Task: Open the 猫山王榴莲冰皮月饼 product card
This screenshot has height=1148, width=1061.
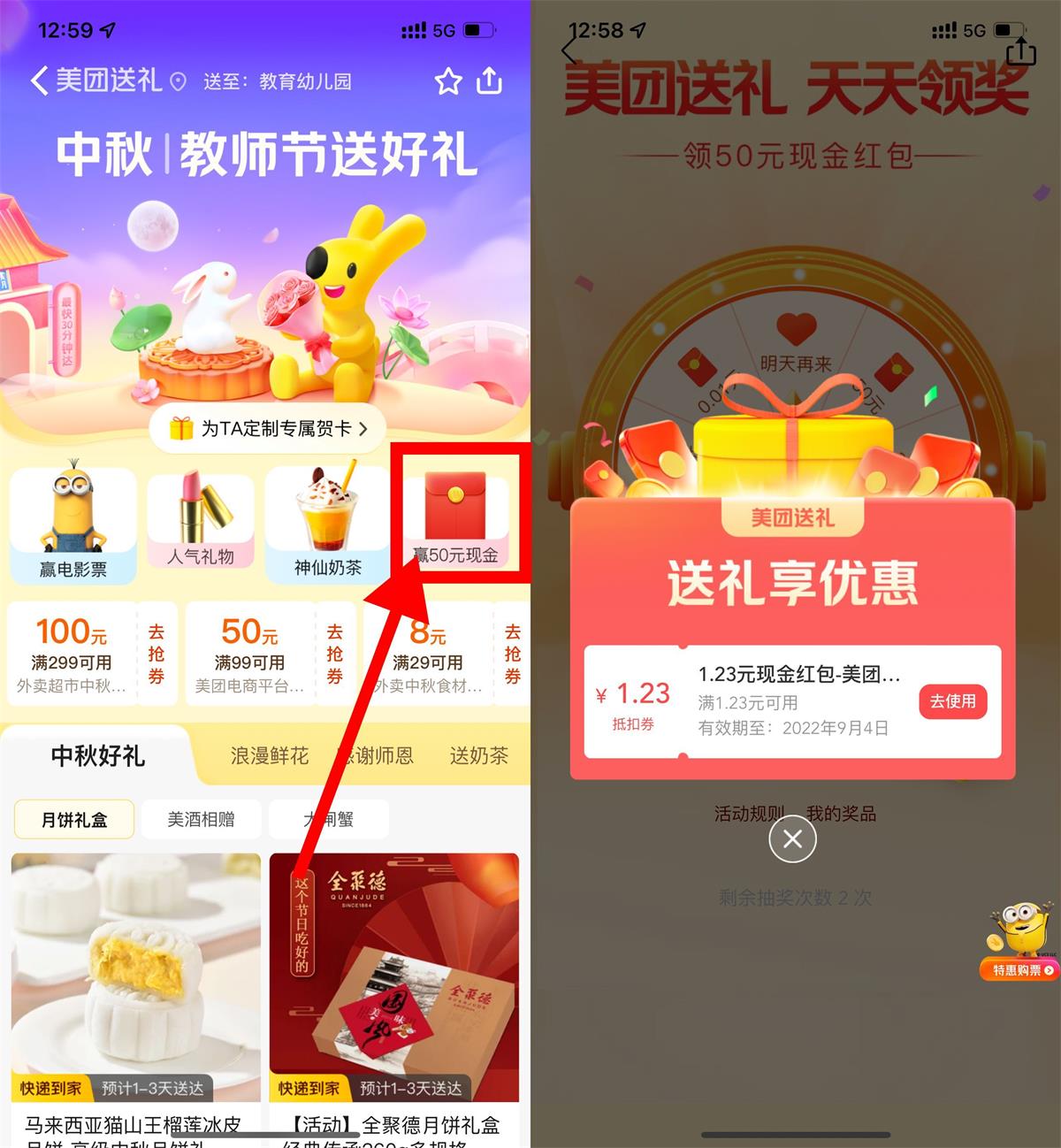Action: pos(135,991)
